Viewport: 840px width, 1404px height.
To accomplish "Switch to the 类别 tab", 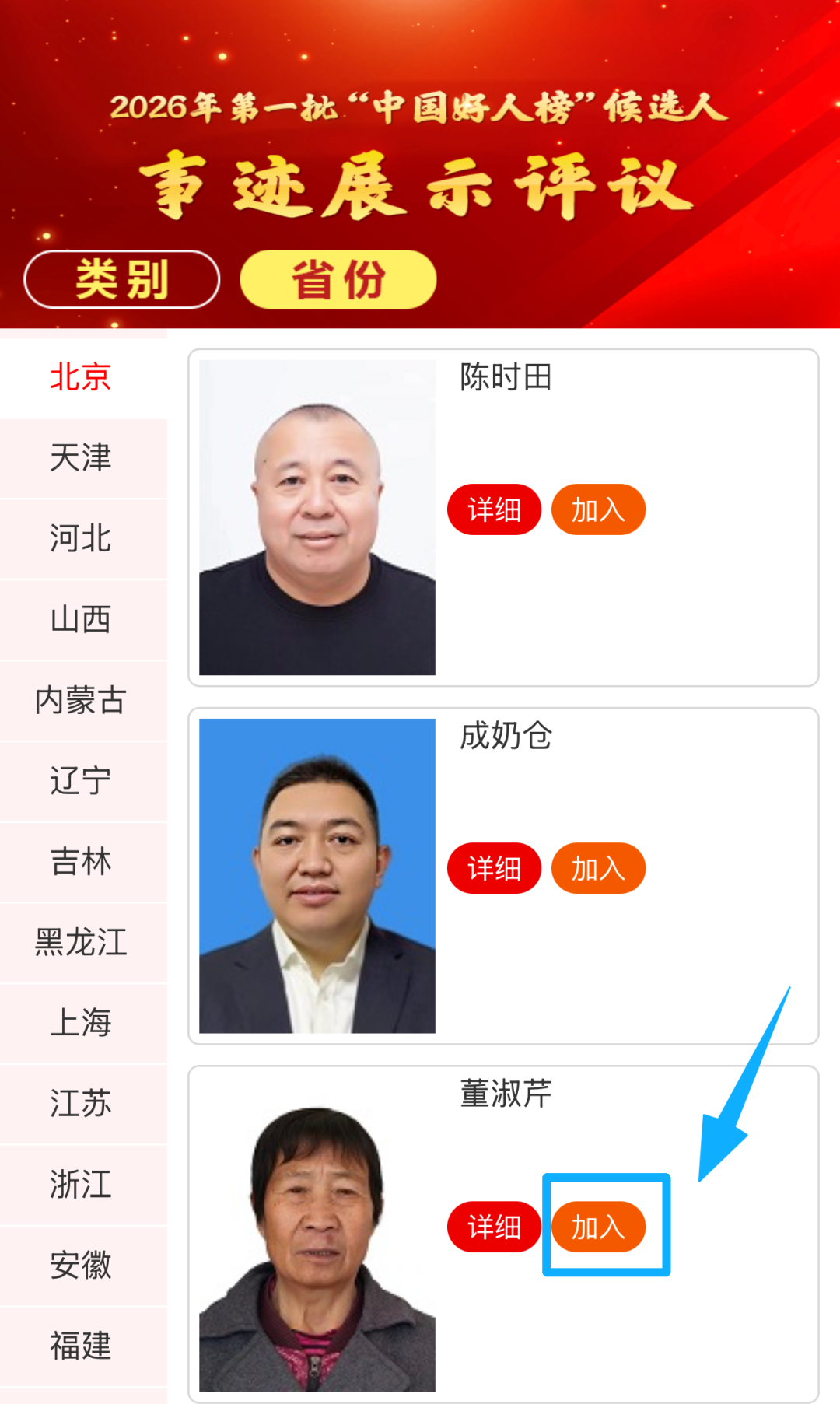I will (x=122, y=279).
